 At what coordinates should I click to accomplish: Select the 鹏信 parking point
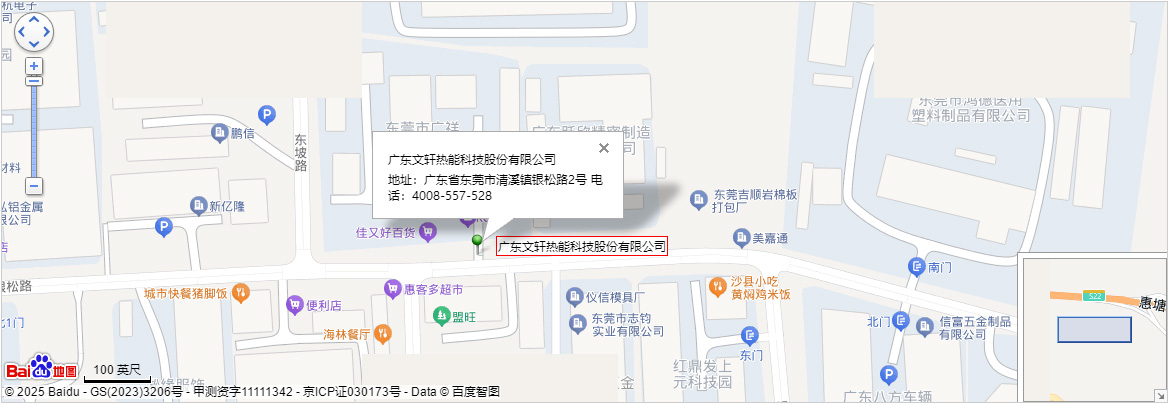tap(266, 115)
